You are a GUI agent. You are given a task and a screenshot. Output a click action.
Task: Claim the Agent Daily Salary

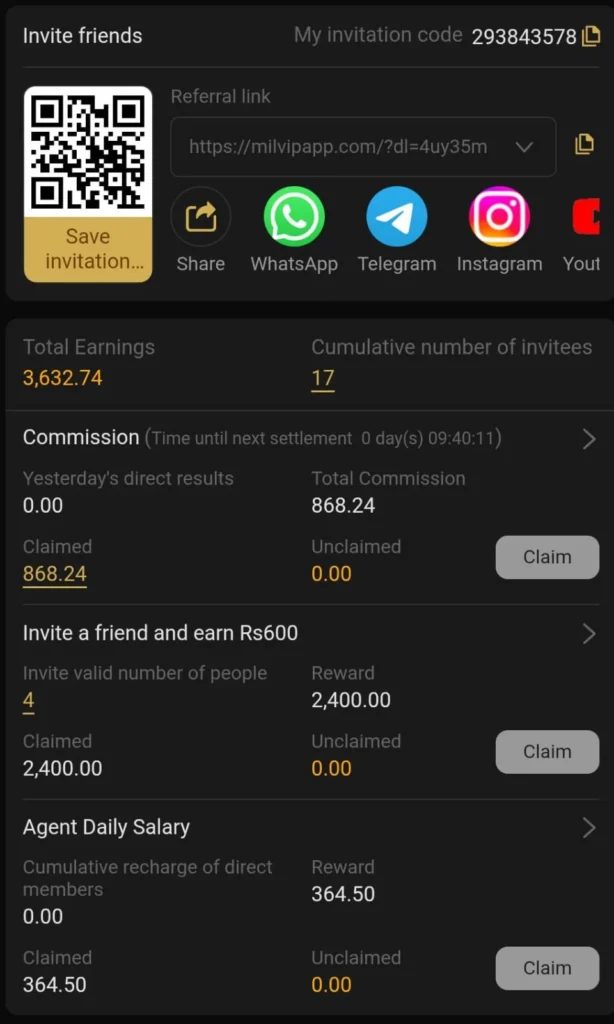click(x=547, y=968)
